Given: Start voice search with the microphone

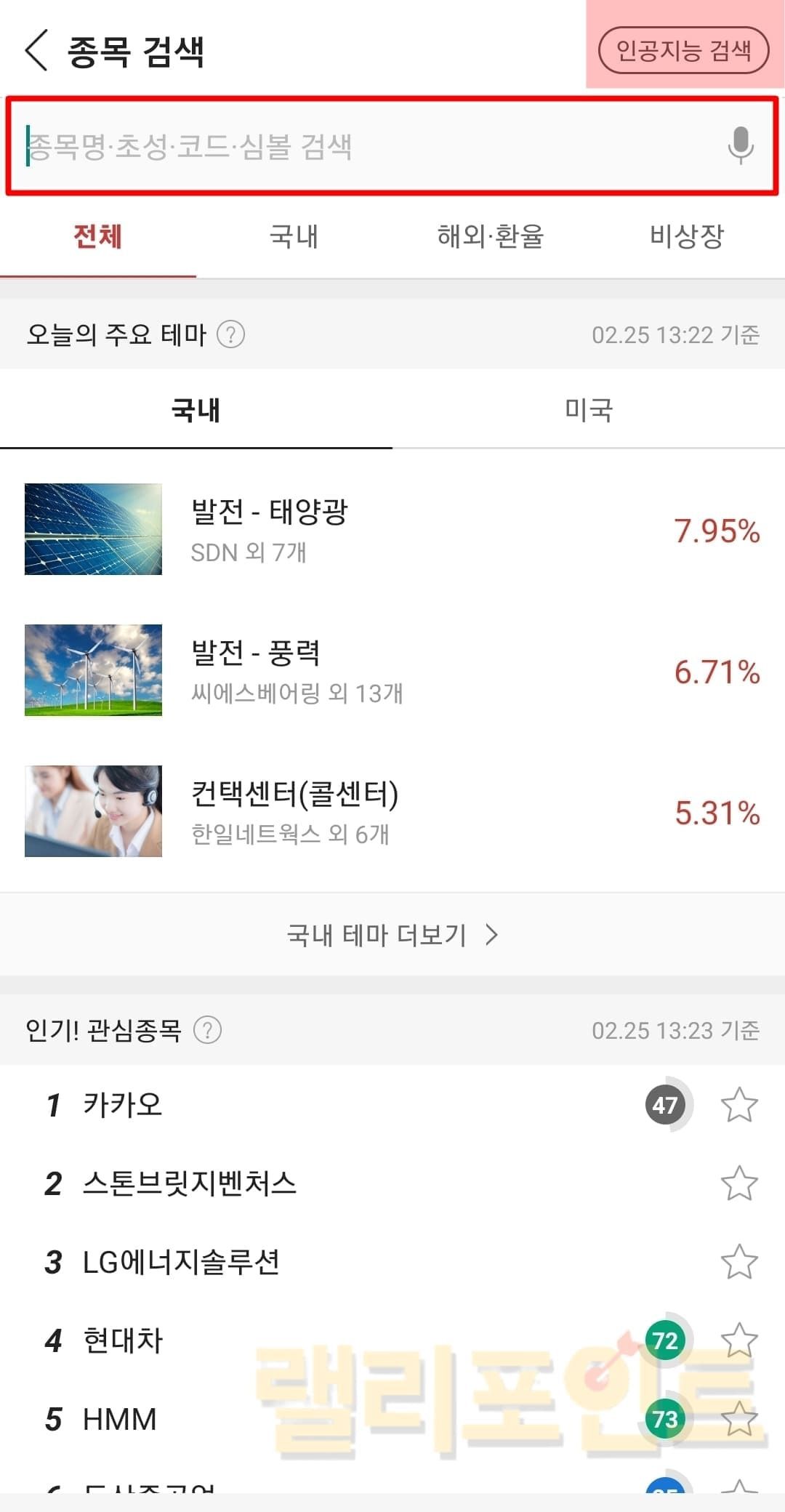Looking at the screenshot, I should [740, 145].
